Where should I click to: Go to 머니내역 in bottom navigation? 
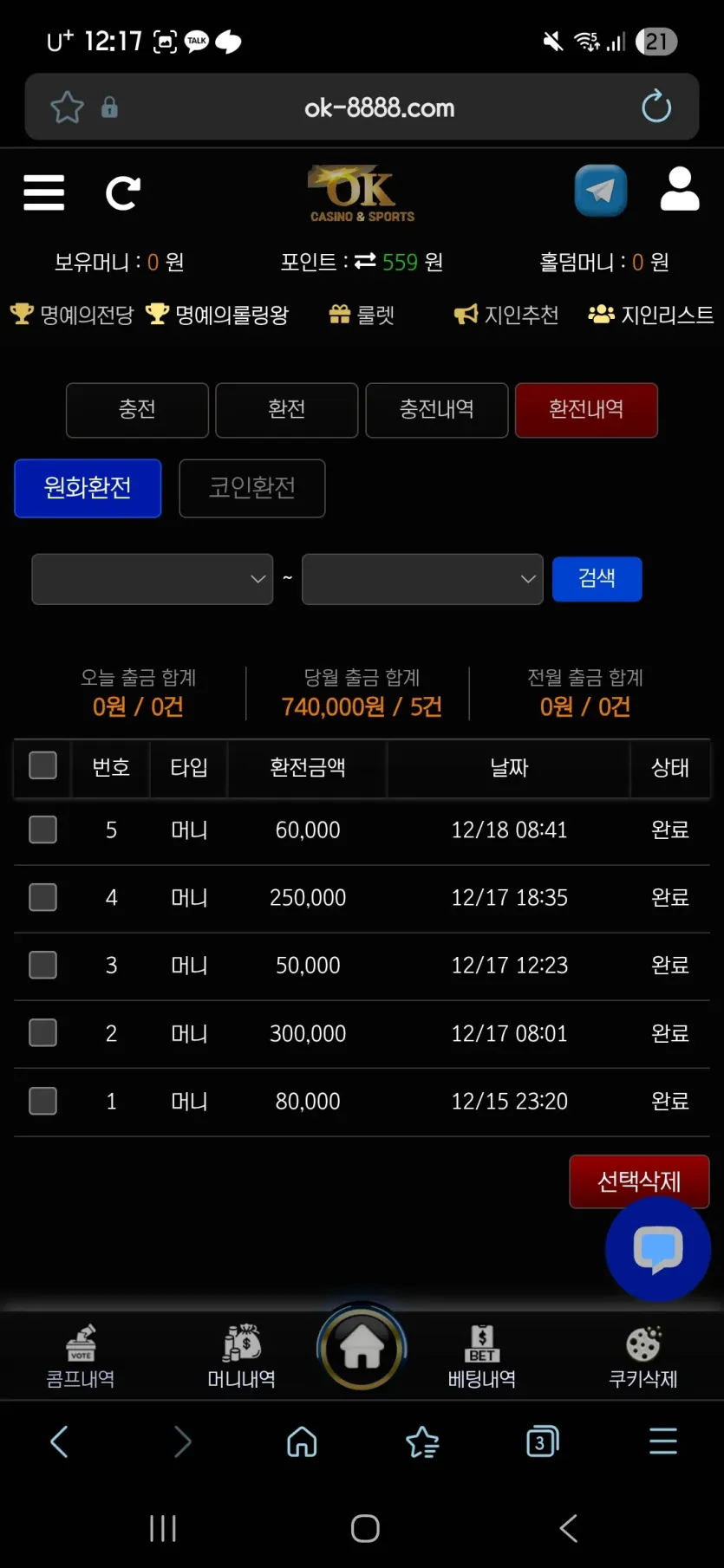tap(241, 1356)
